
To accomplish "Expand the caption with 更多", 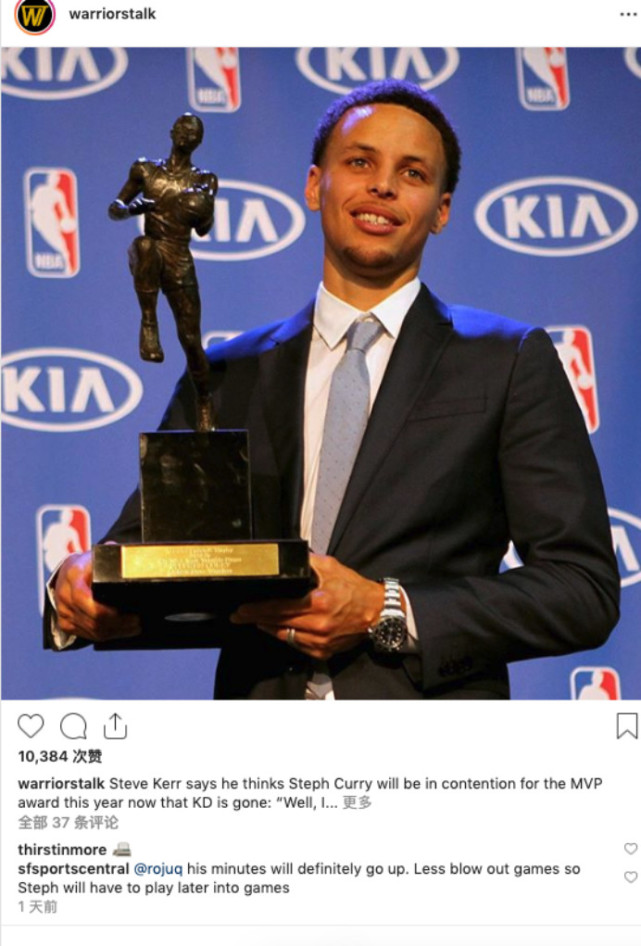I will point(357,802).
